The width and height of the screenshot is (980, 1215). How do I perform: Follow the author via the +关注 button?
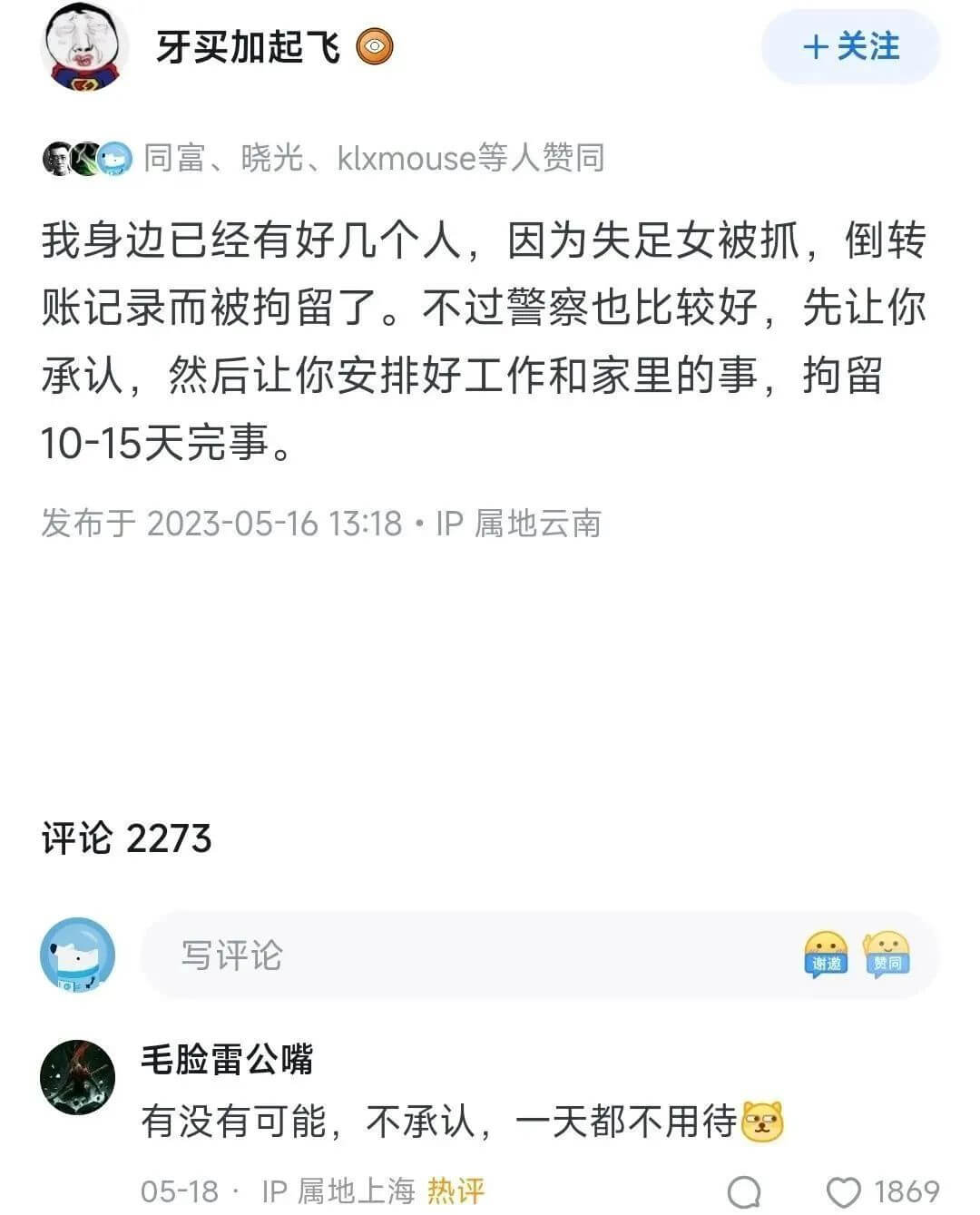849,48
